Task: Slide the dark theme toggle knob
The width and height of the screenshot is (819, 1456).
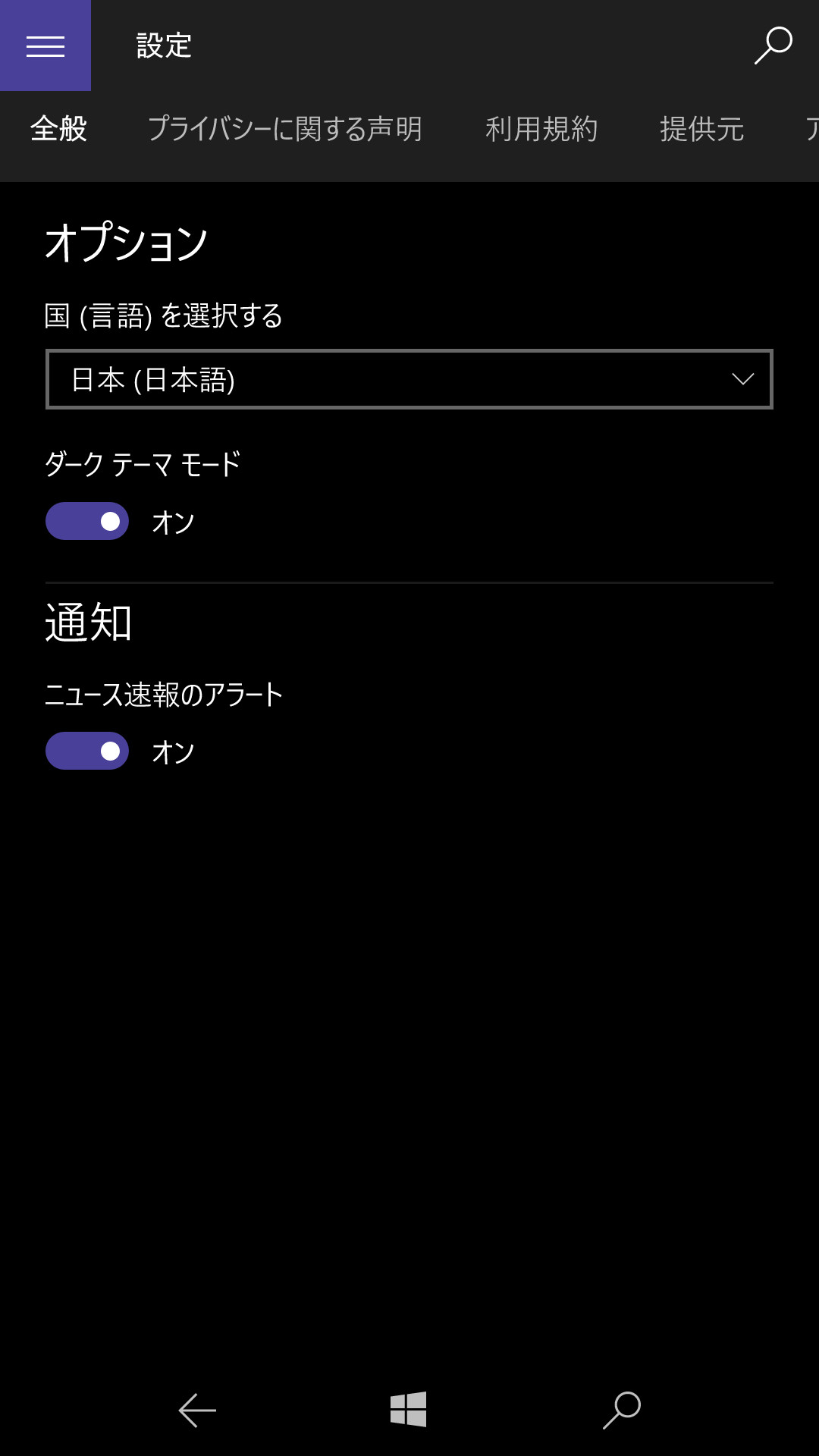Action: (108, 521)
